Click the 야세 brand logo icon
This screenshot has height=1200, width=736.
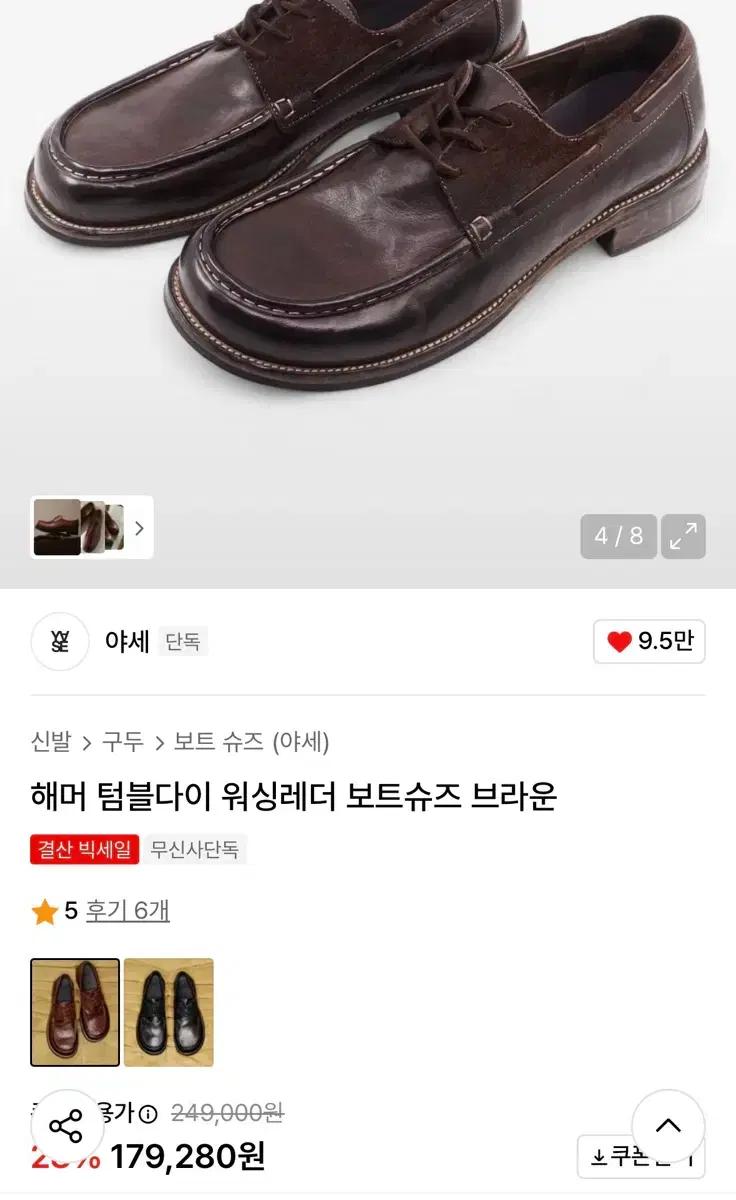click(60, 641)
